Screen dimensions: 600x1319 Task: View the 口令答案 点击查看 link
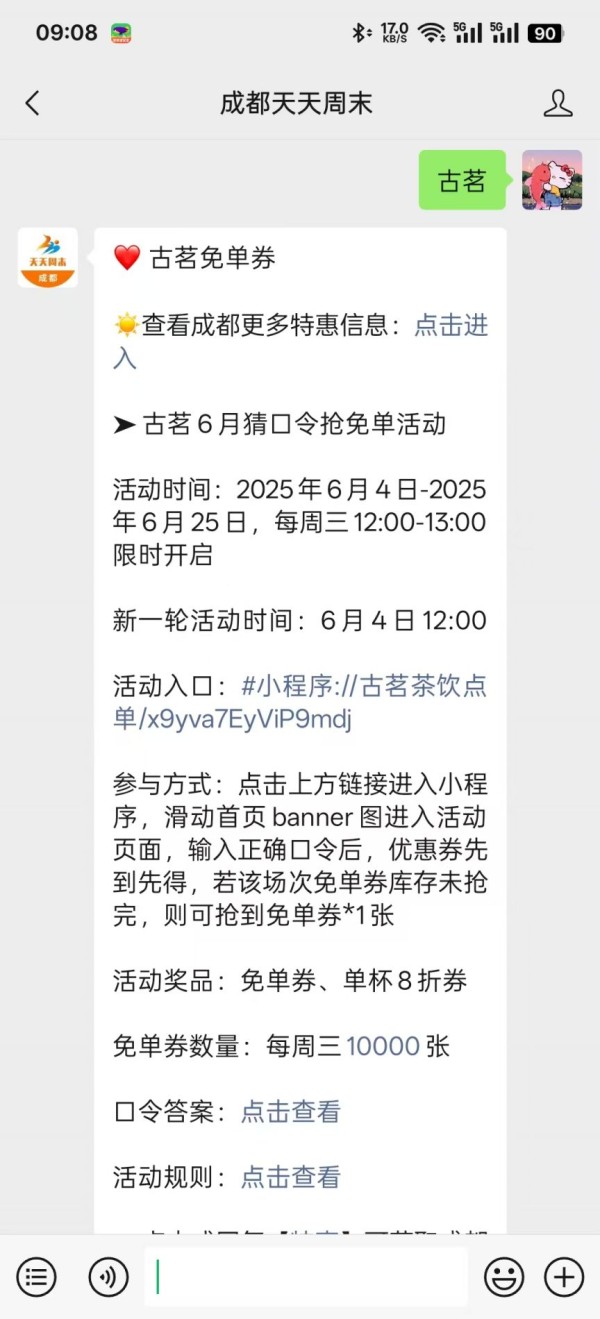[291, 1111]
